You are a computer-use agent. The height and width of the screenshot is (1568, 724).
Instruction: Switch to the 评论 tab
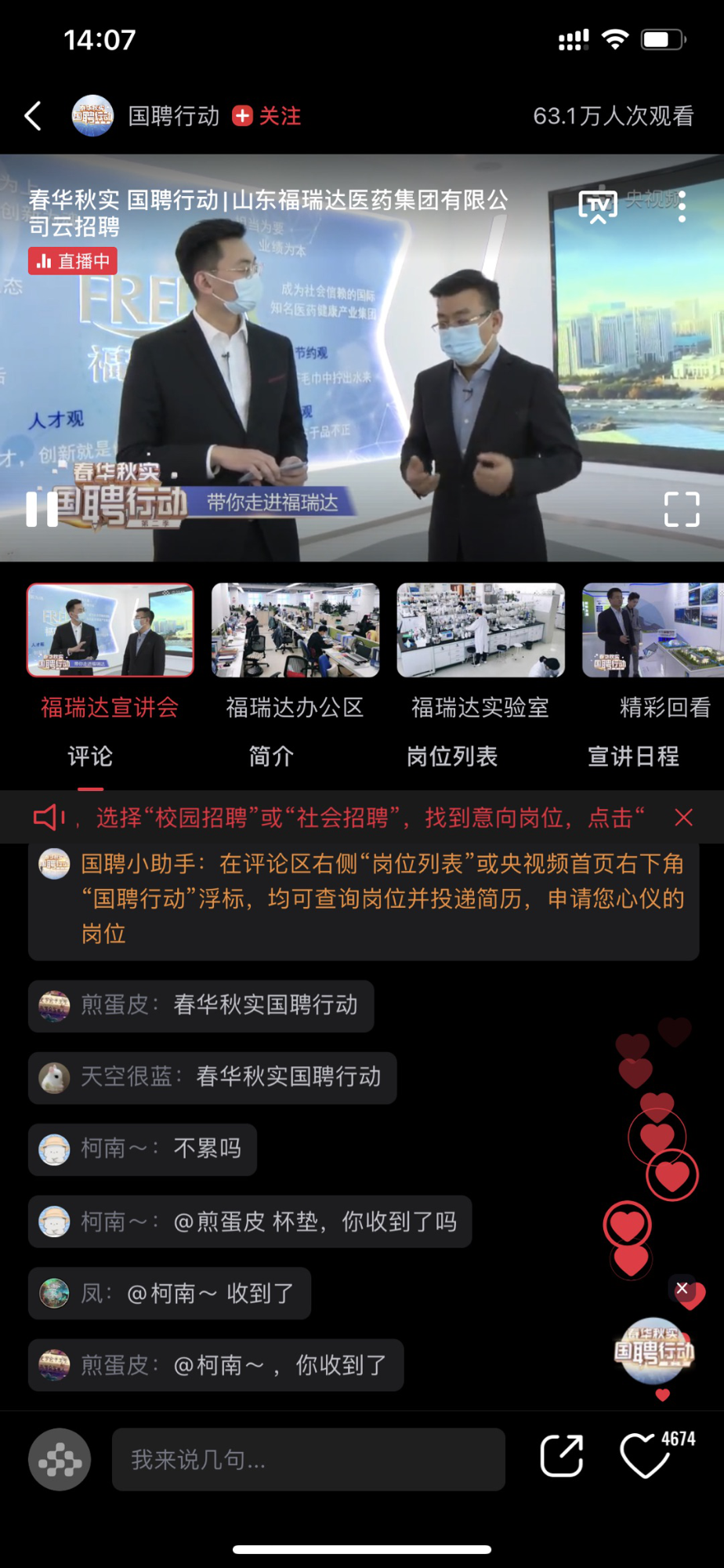point(90,757)
